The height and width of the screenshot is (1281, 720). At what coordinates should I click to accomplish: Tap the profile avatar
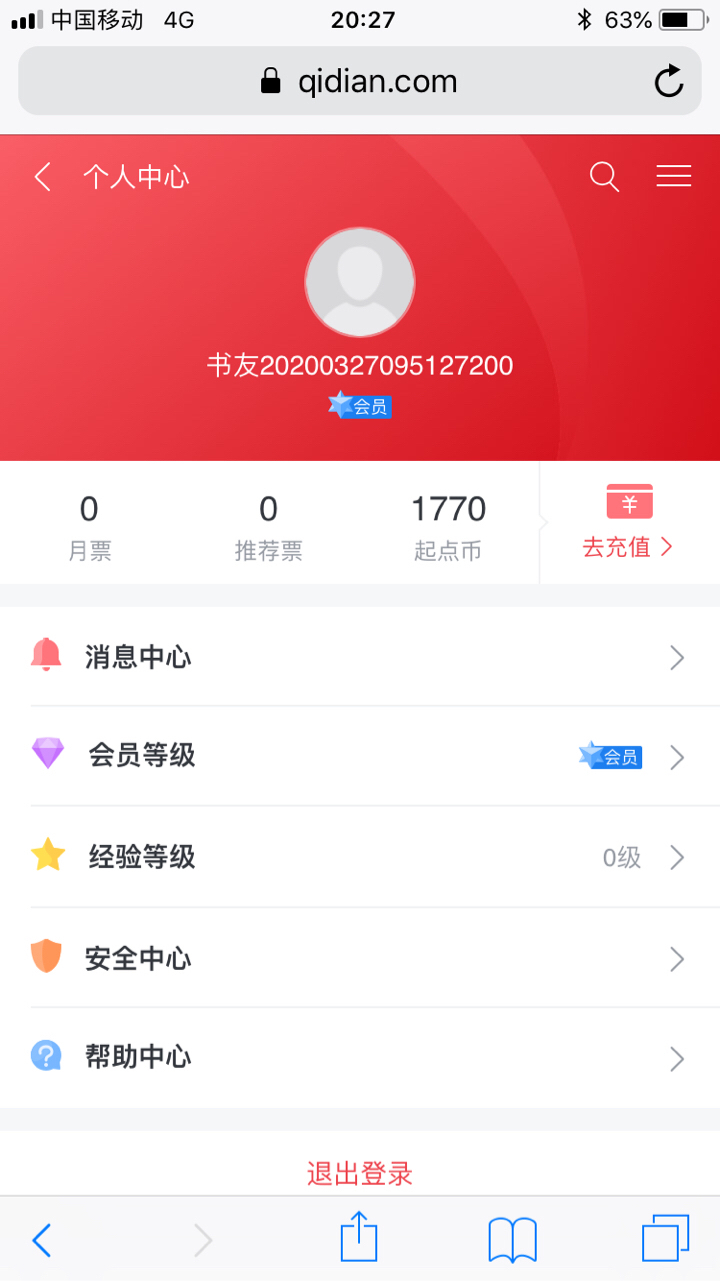click(360, 282)
